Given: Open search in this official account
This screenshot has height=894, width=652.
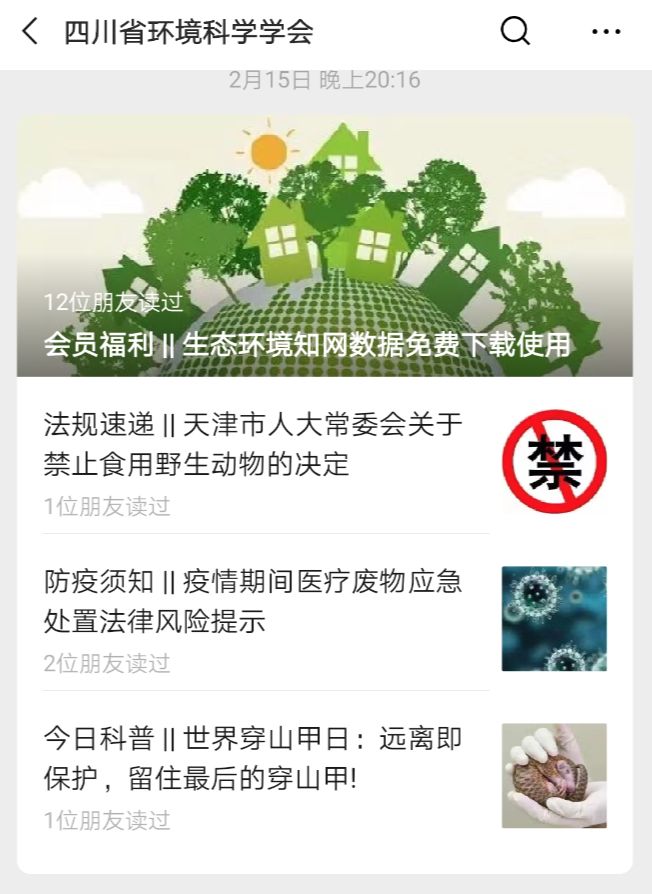Looking at the screenshot, I should pos(515,32).
